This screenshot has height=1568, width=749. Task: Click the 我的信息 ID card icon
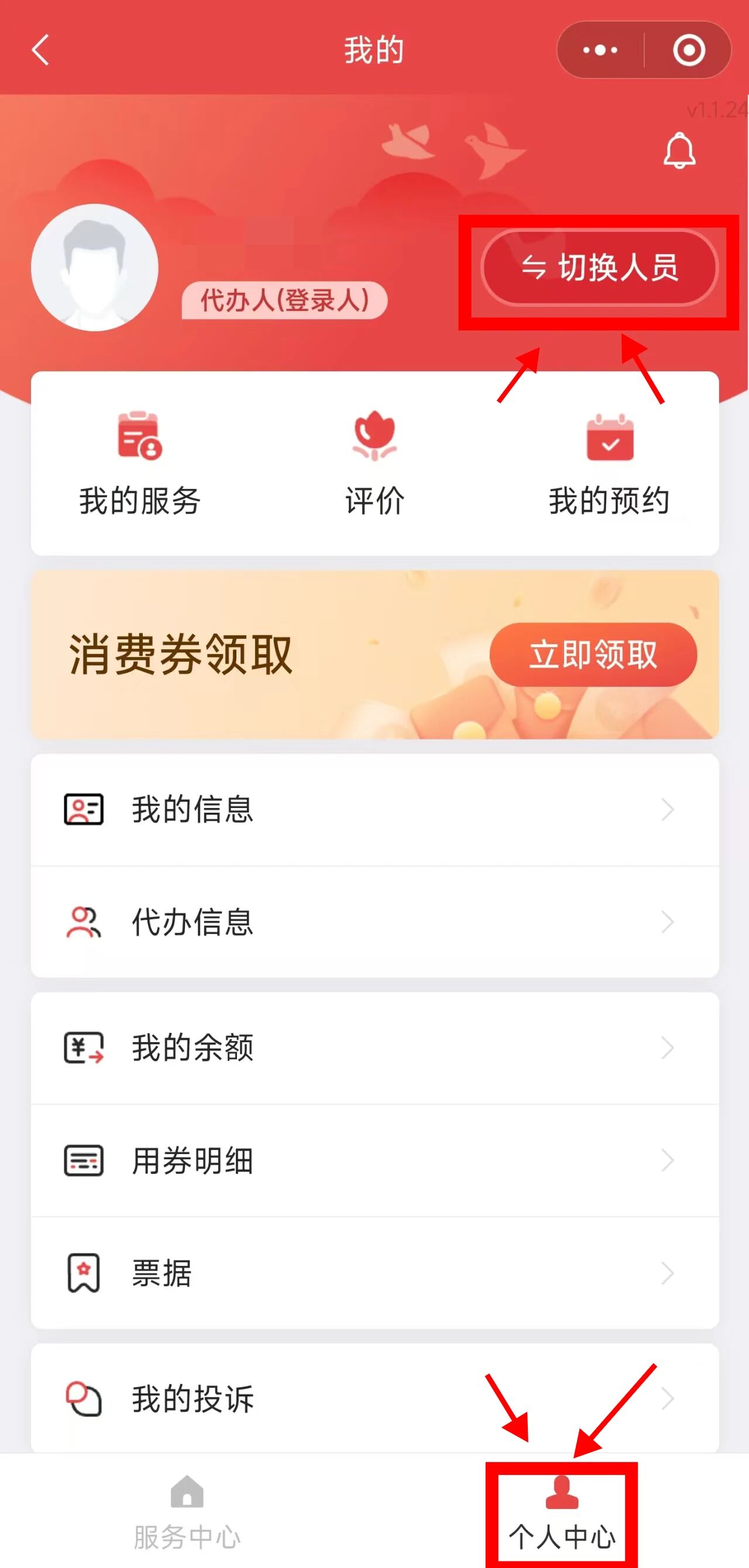(x=83, y=809)
